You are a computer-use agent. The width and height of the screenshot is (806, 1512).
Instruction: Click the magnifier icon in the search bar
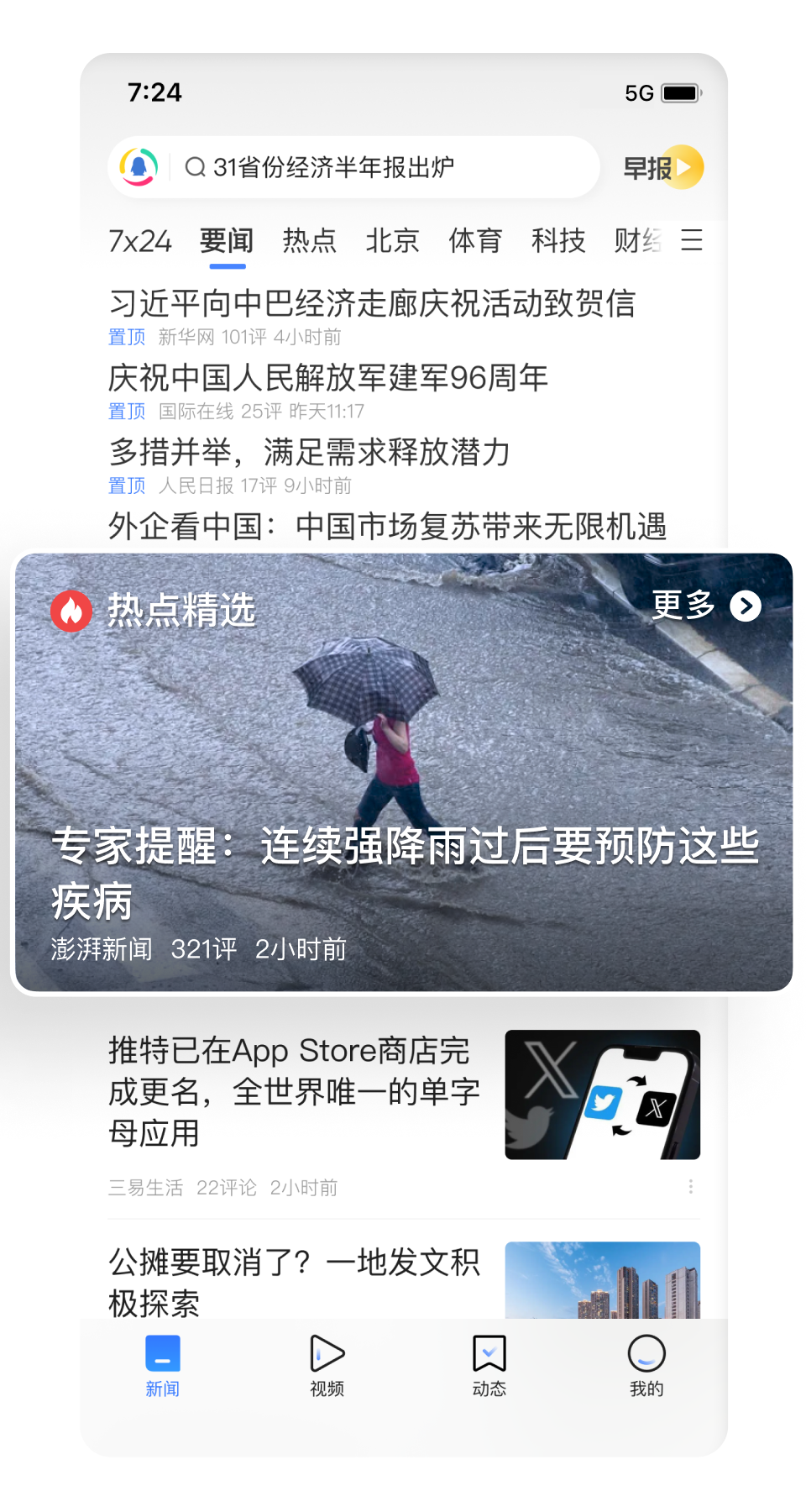coord(195,166)
